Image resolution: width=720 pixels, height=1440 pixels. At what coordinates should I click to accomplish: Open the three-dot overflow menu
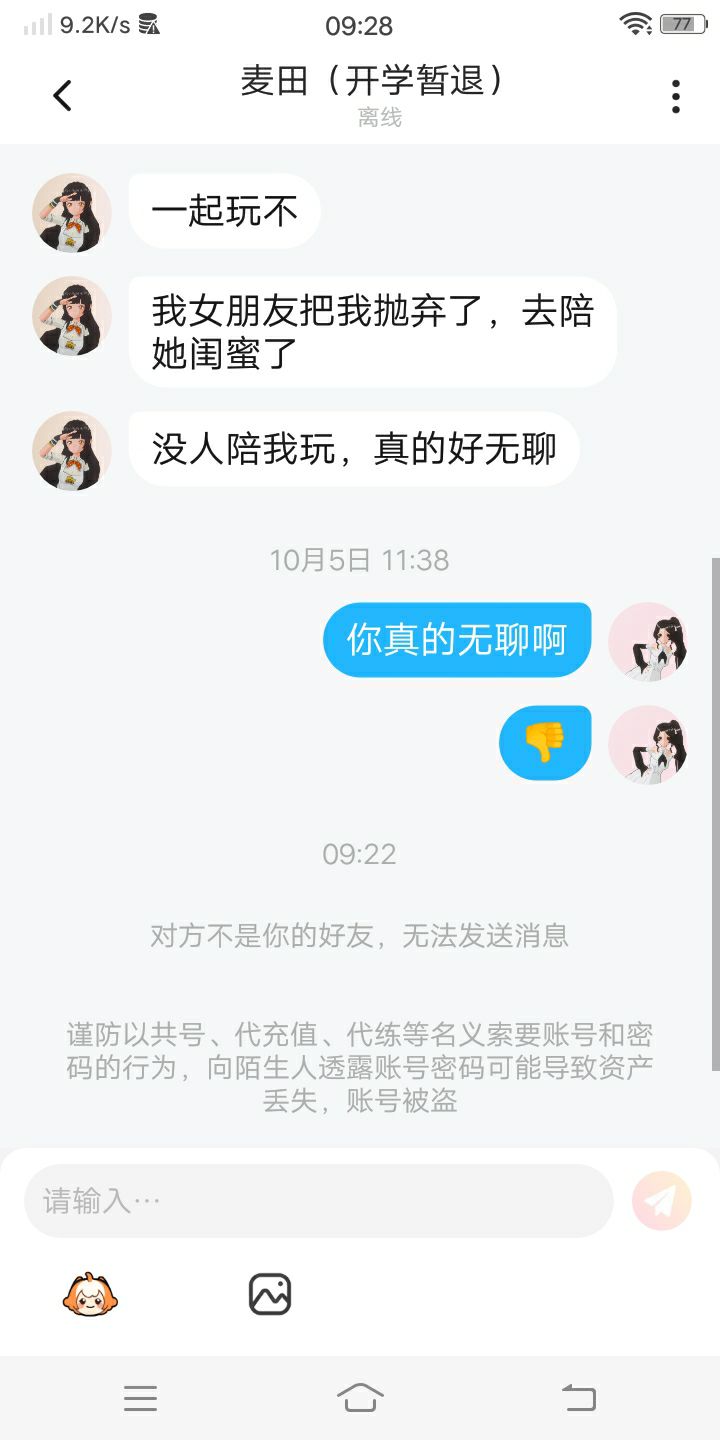tap(676, 96)
